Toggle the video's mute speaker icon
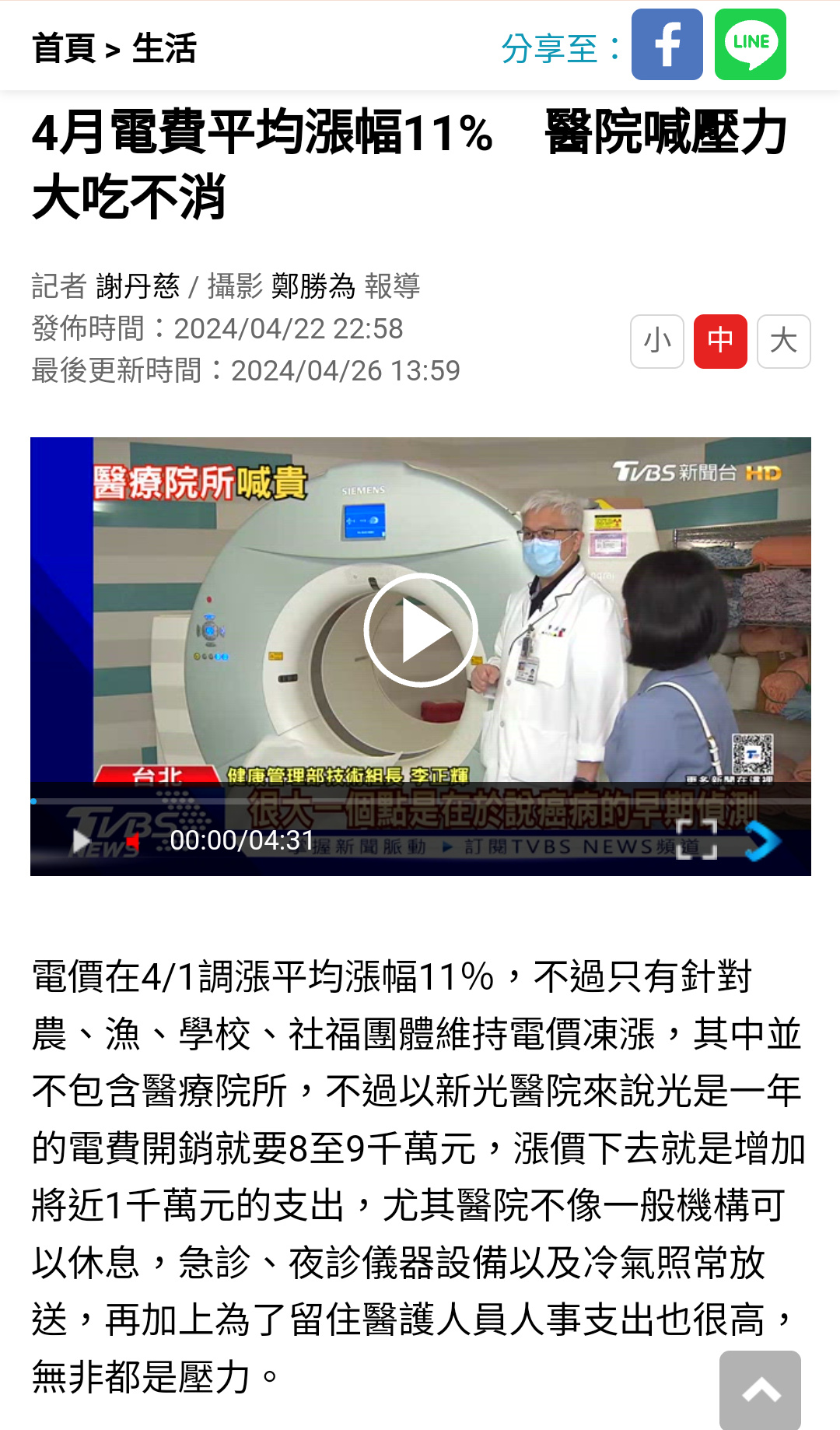 (x=132, y=841)
